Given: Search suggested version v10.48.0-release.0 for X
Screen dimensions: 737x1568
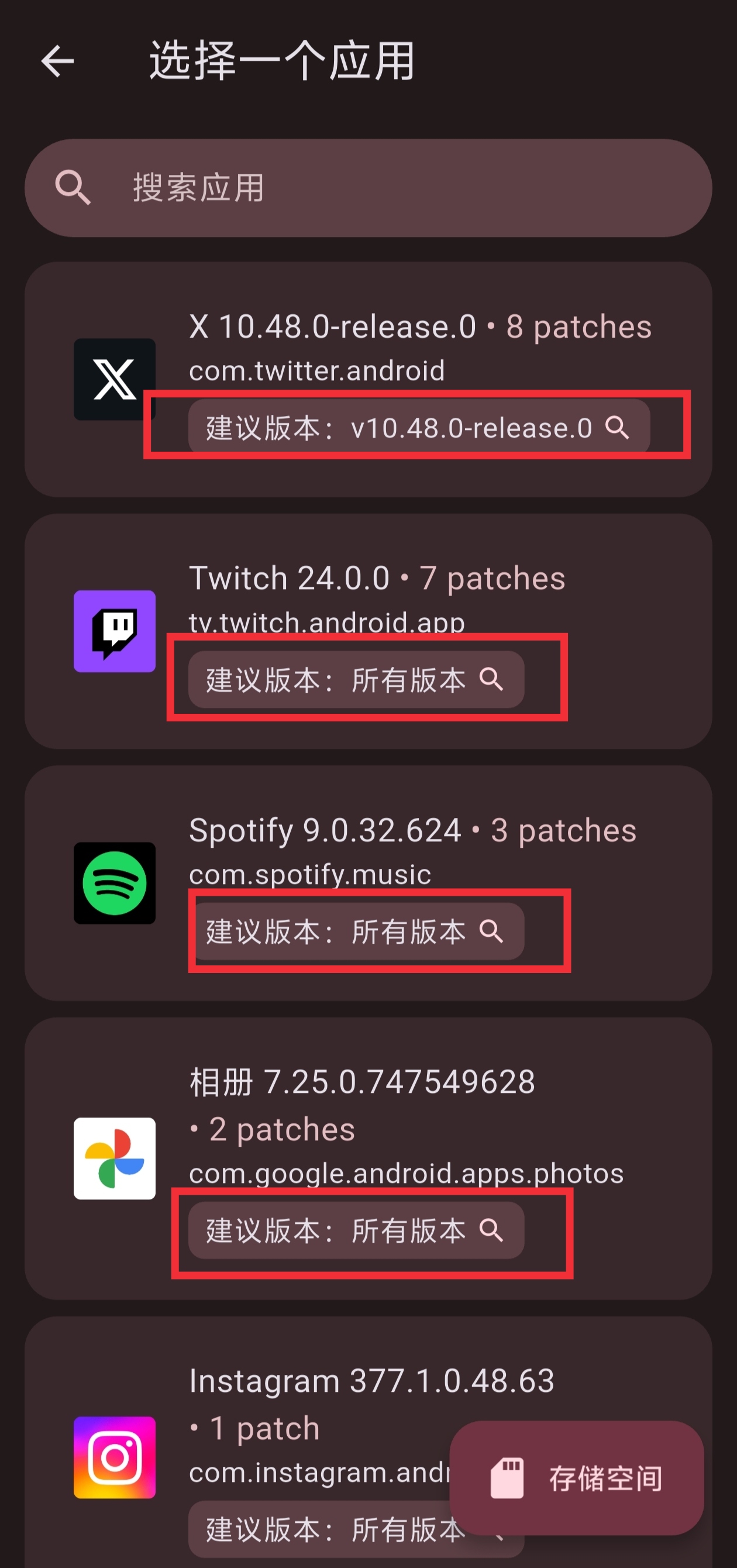Looking at the screenshot, I should tap(419, 427).
